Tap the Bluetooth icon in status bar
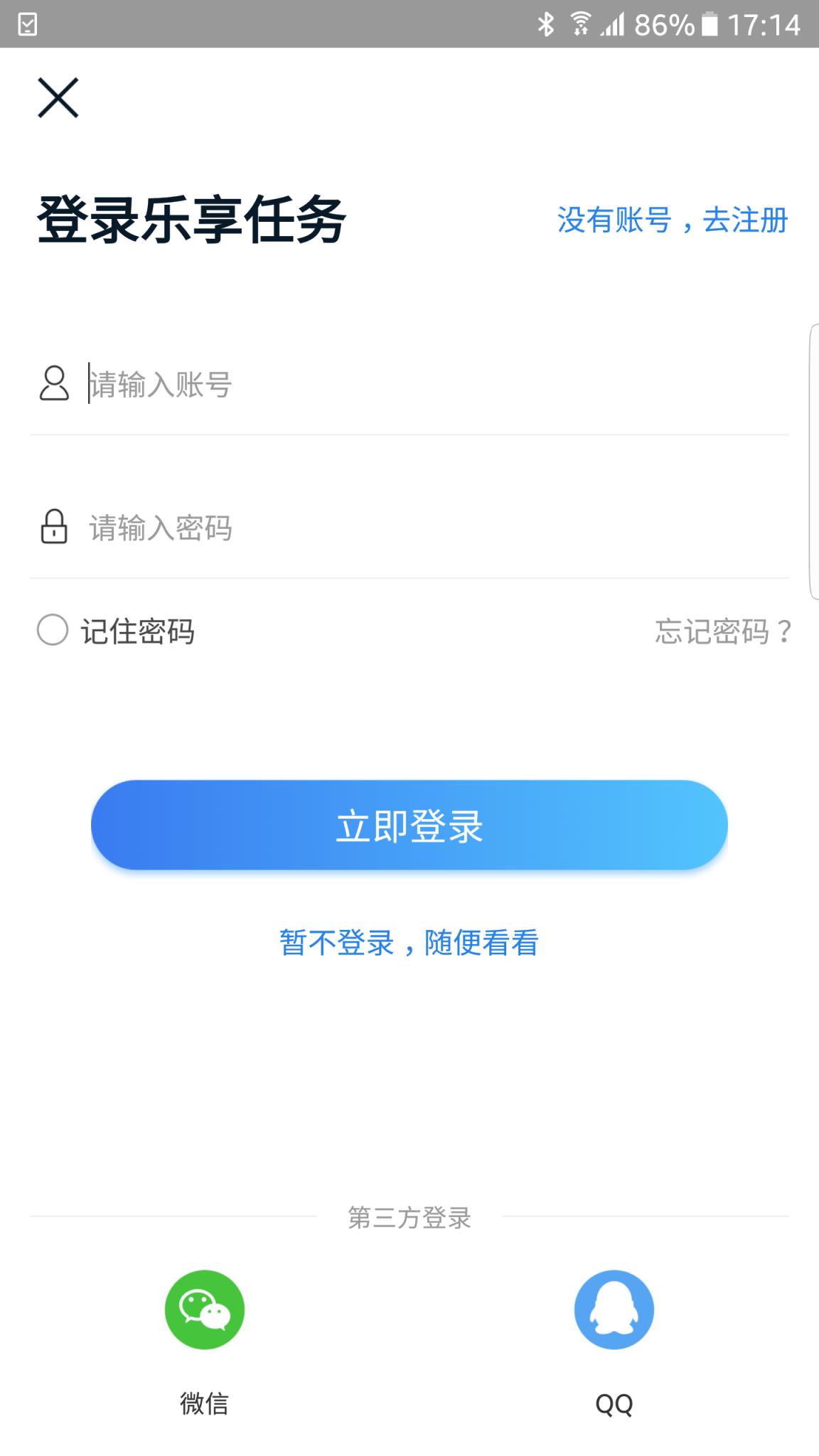The width and height of the screenshot is (819, 1456). pos(546,23)
